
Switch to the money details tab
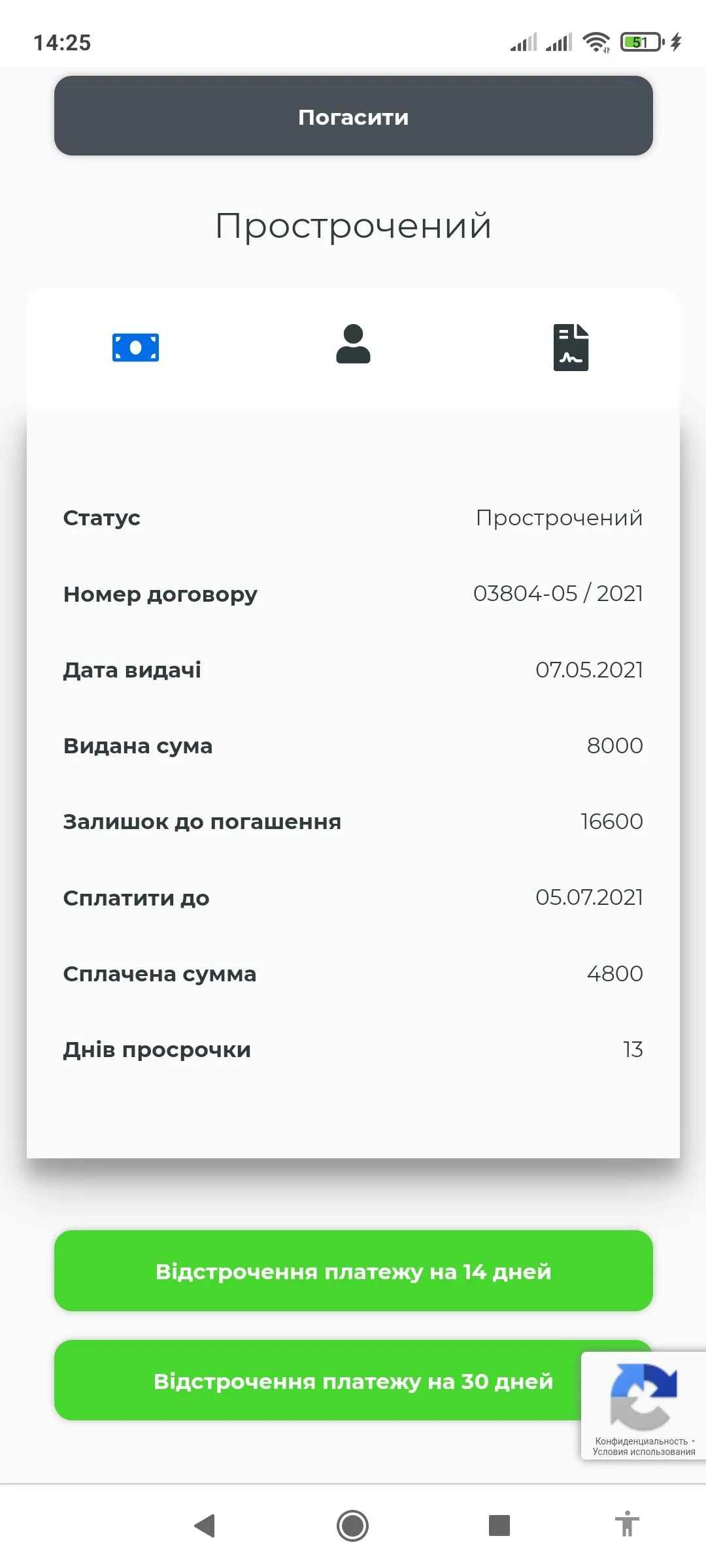click(135, 347)
